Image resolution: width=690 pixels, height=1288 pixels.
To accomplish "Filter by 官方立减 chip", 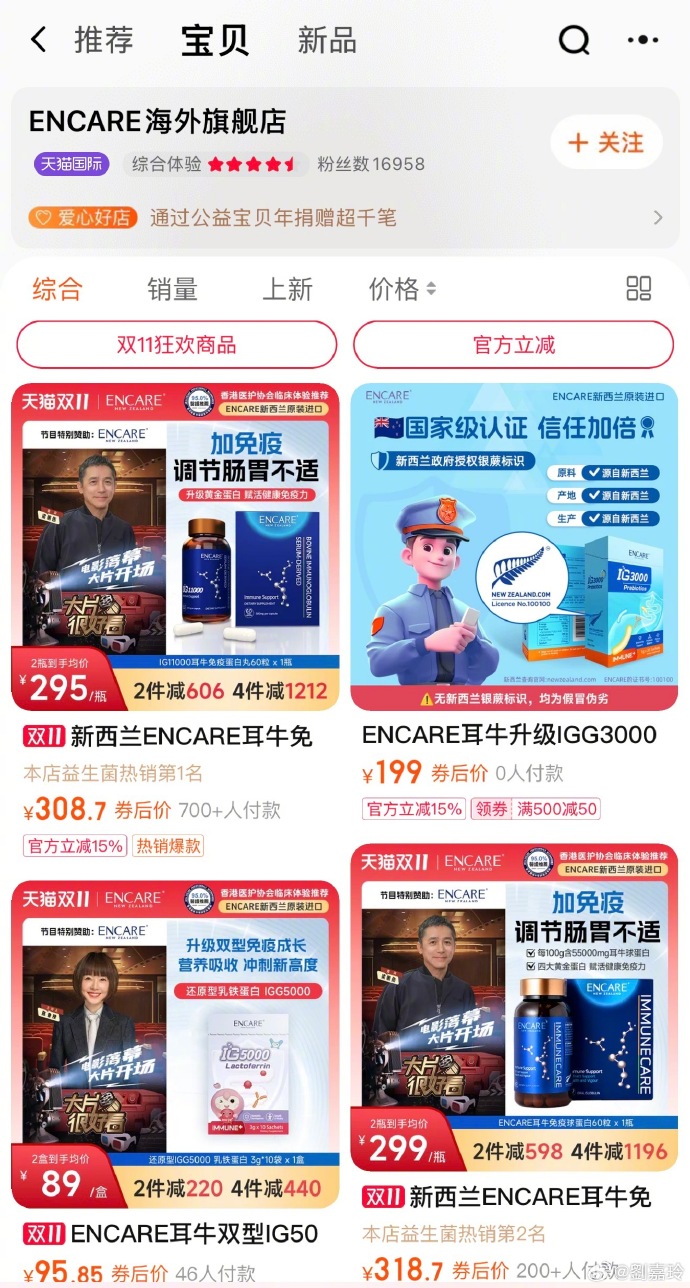I will coord(513,345).
